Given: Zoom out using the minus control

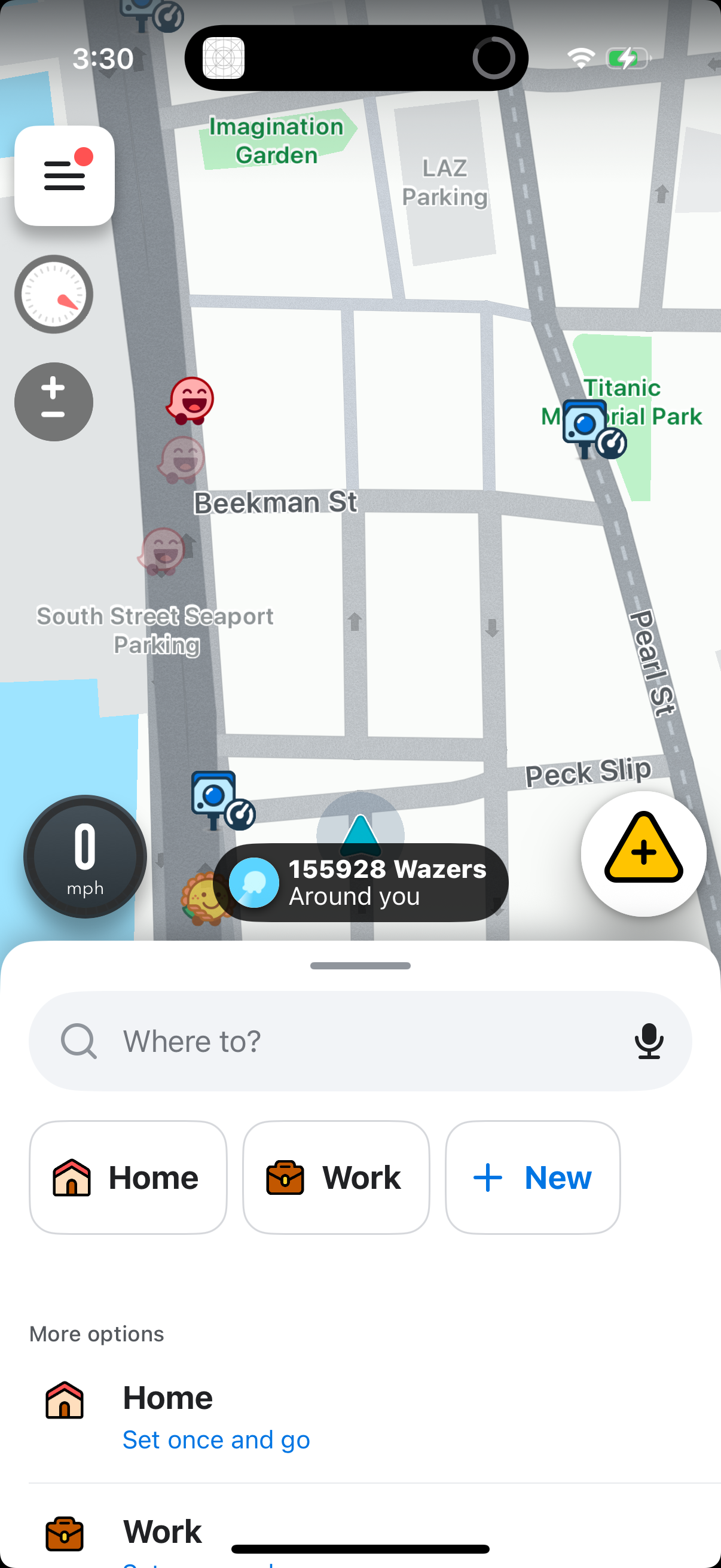Looking at the screenshot, I should (x=54, y=416).
